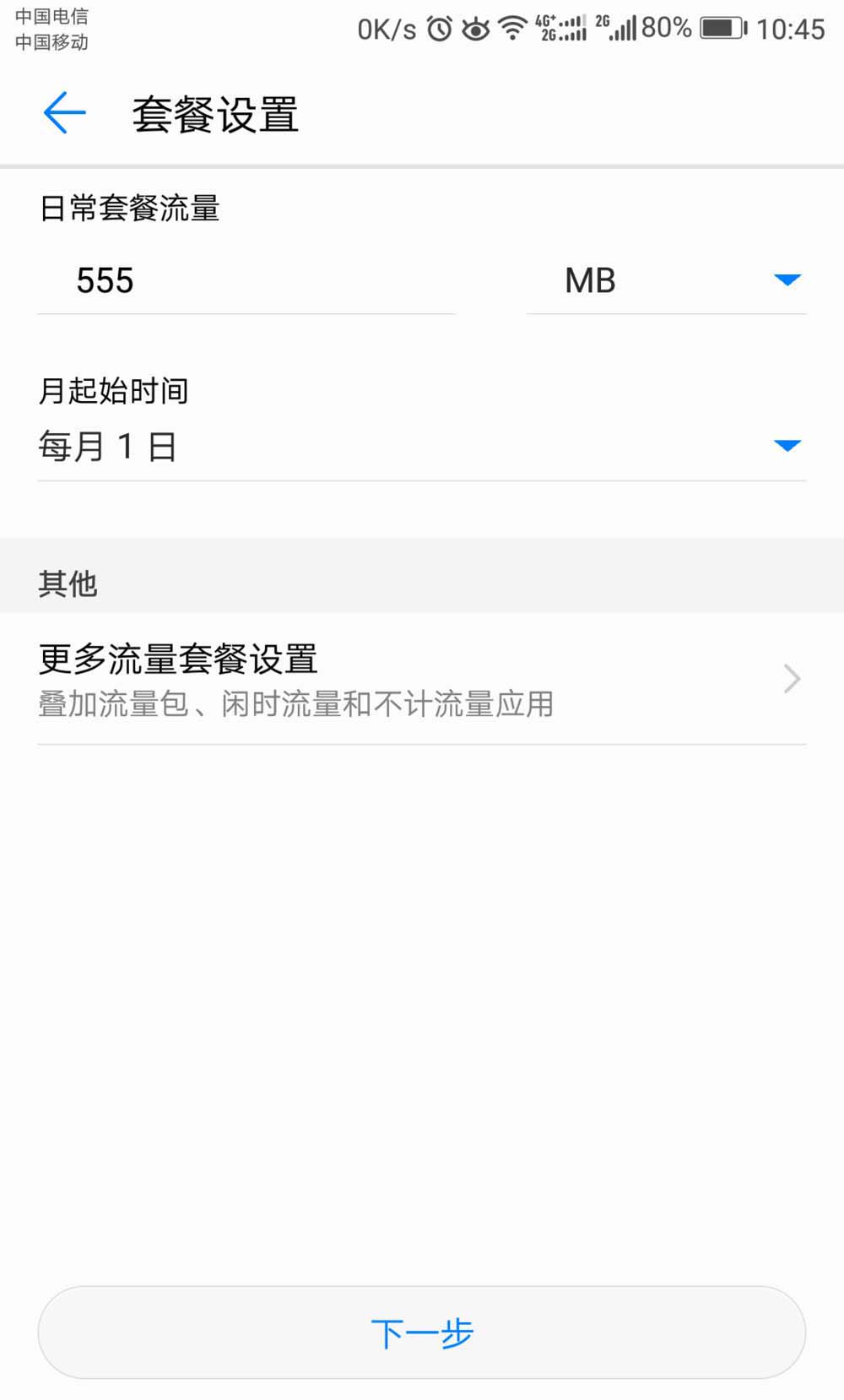Open 更多流量套餐设置
The height and width of the screenshot is (1400, 844).
coord(422,679)
